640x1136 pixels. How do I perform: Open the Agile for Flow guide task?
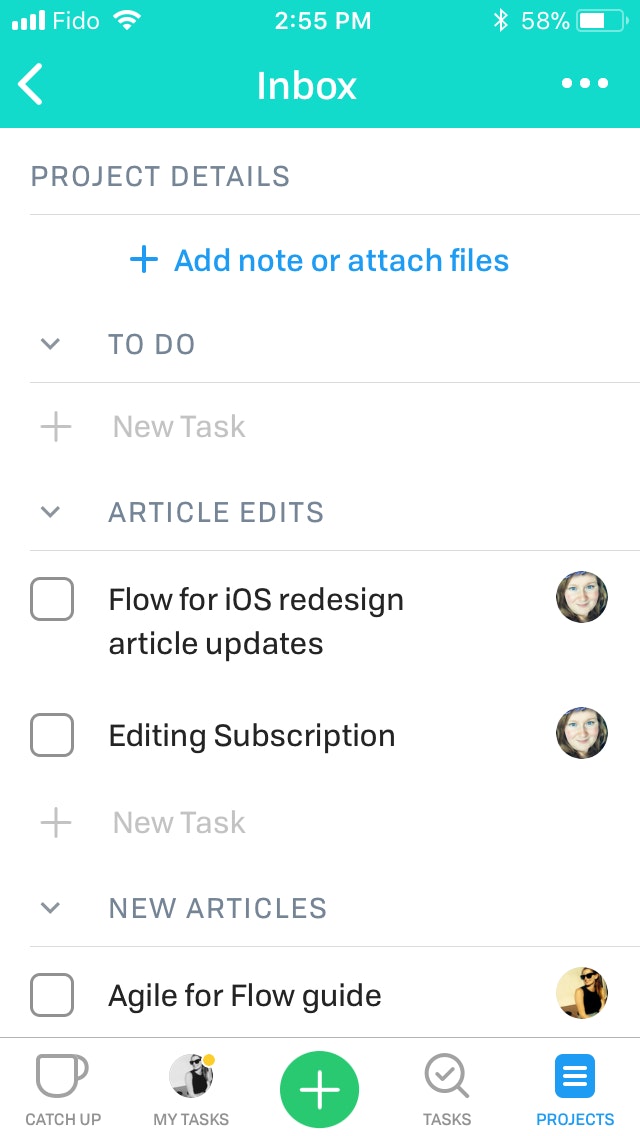point(244,996)
